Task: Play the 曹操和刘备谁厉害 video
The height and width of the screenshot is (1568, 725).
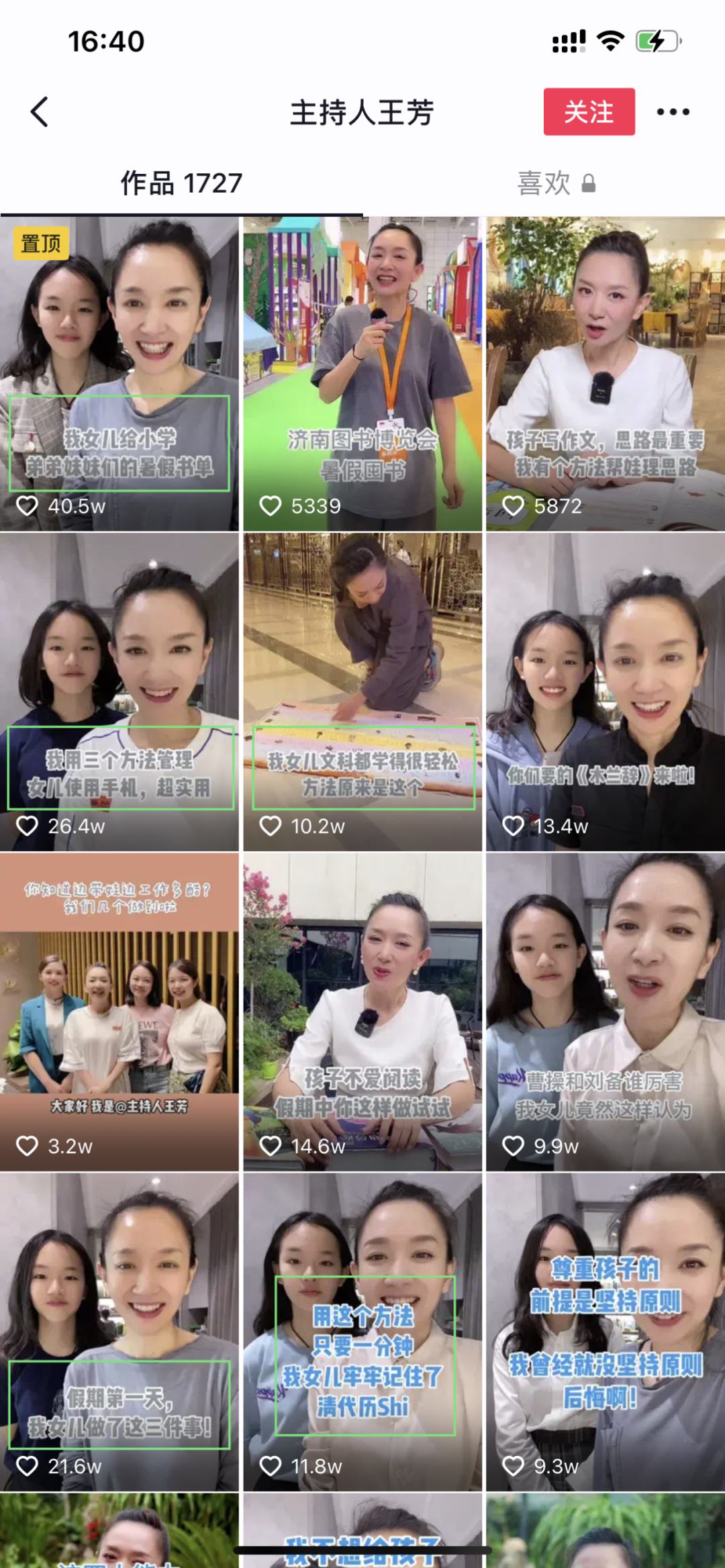Action: (x=606, y=1011)
